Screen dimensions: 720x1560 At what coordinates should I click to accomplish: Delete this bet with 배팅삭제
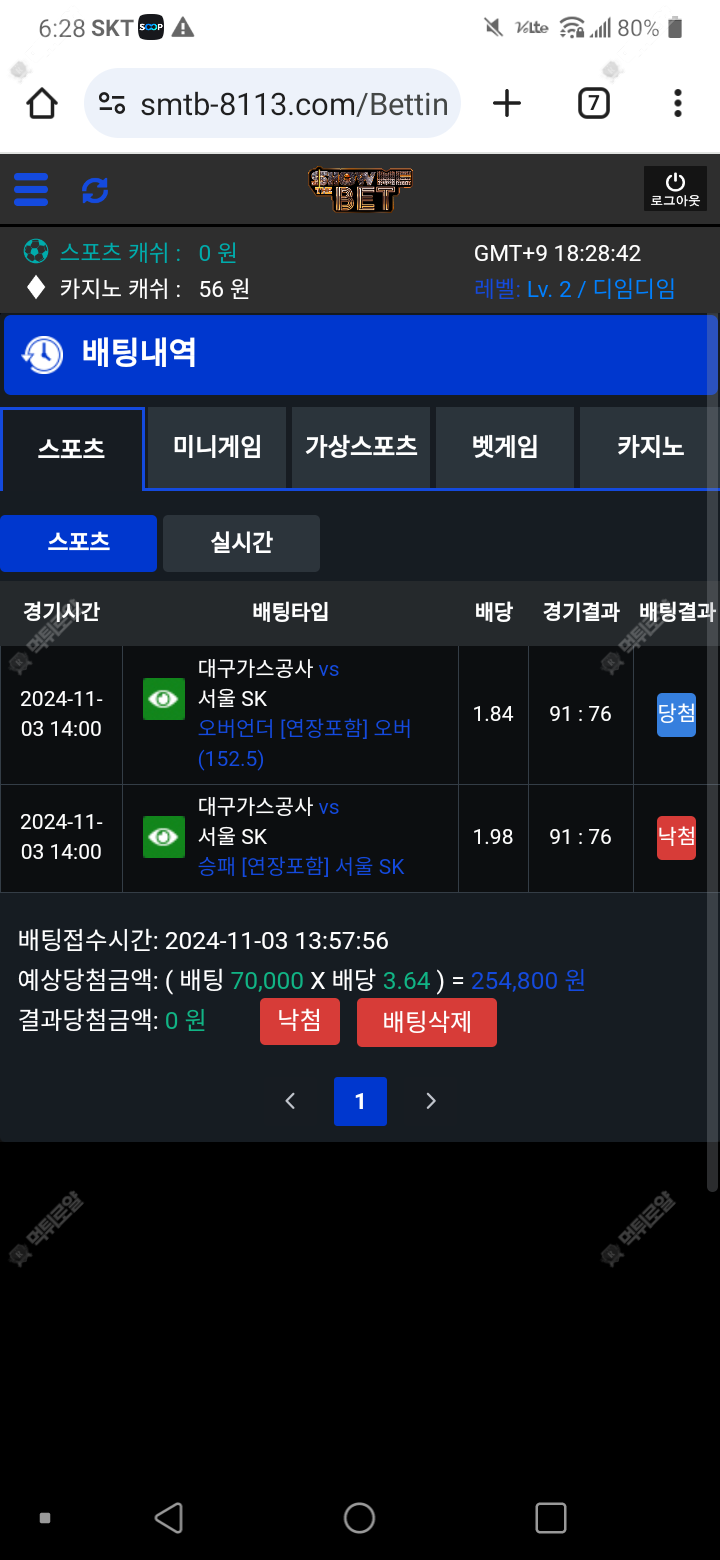click(427, 1021)
